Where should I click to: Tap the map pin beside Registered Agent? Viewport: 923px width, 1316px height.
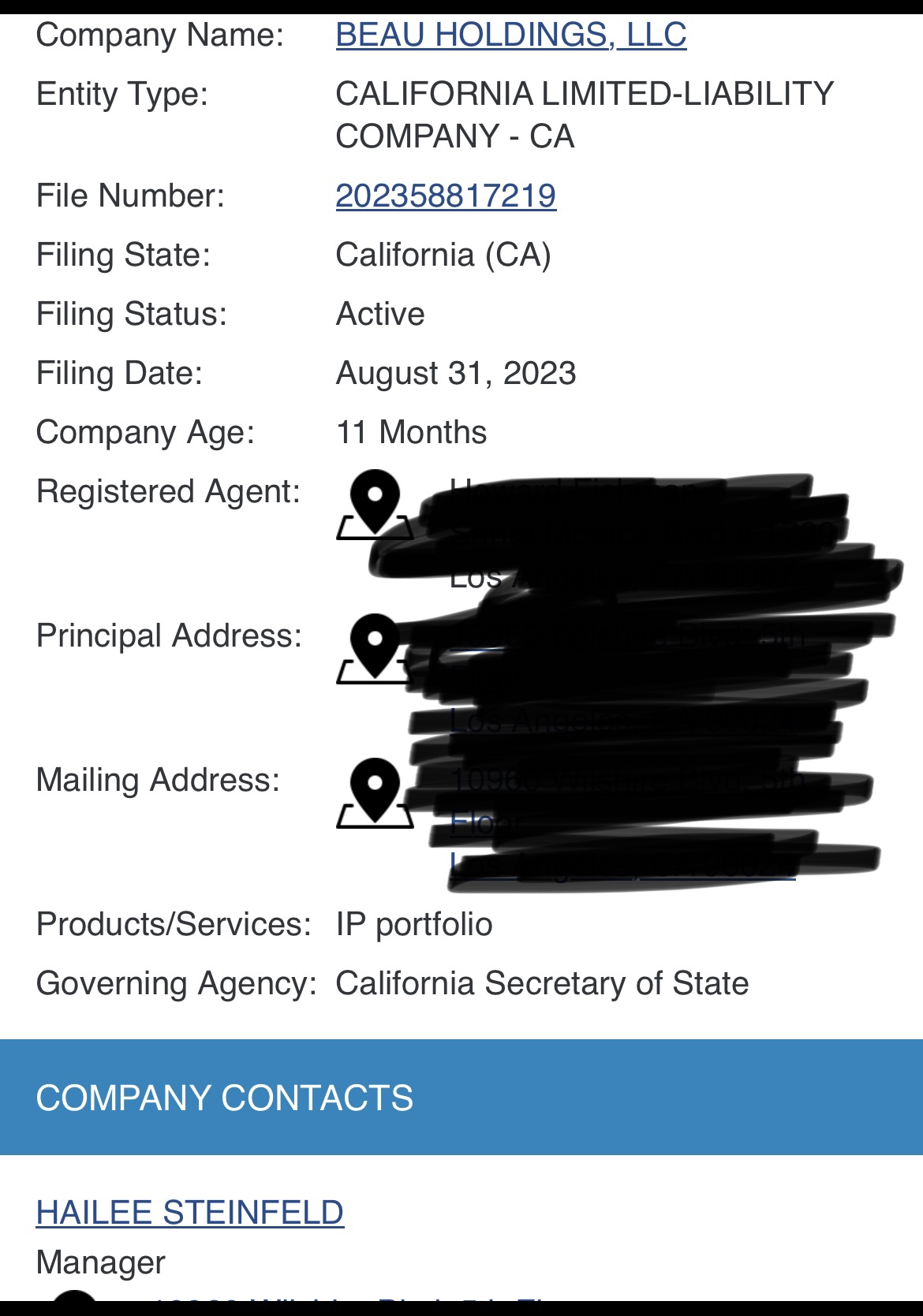(x=375, y=504)
